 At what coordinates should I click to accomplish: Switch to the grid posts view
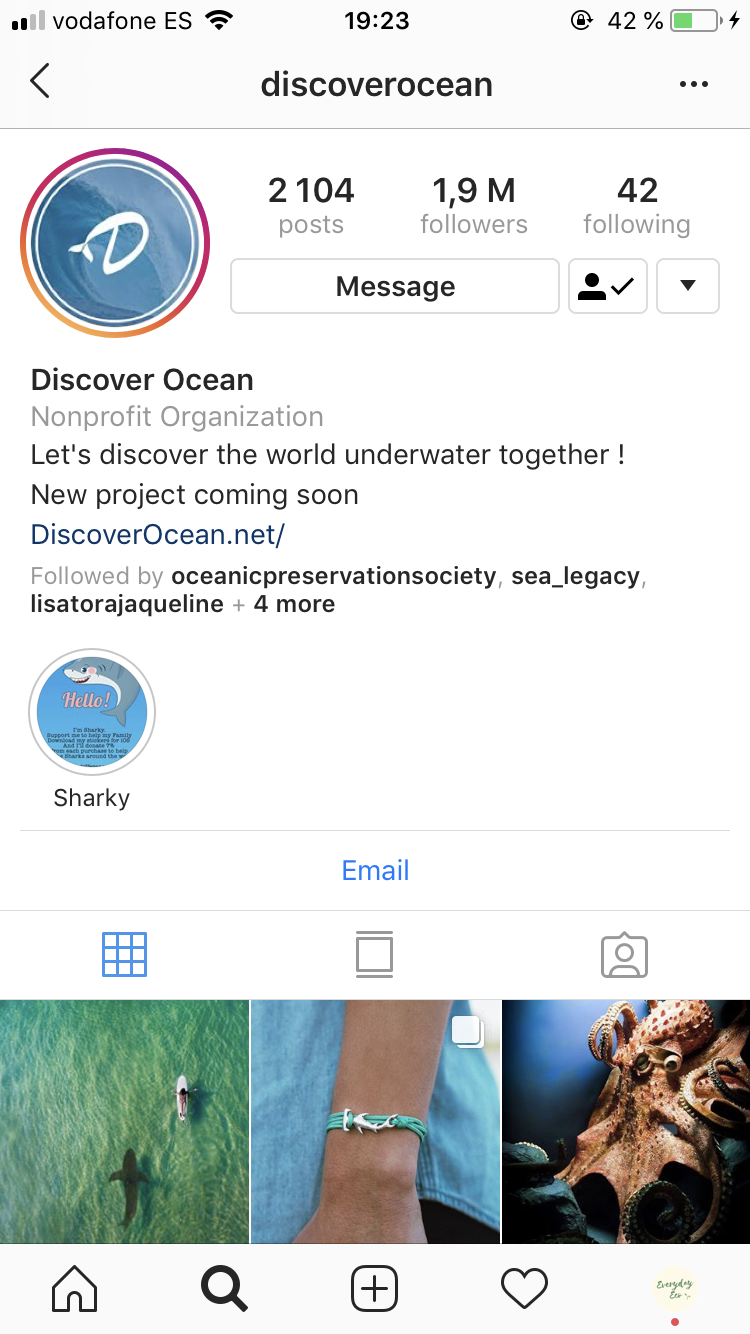tap(124, 955)
